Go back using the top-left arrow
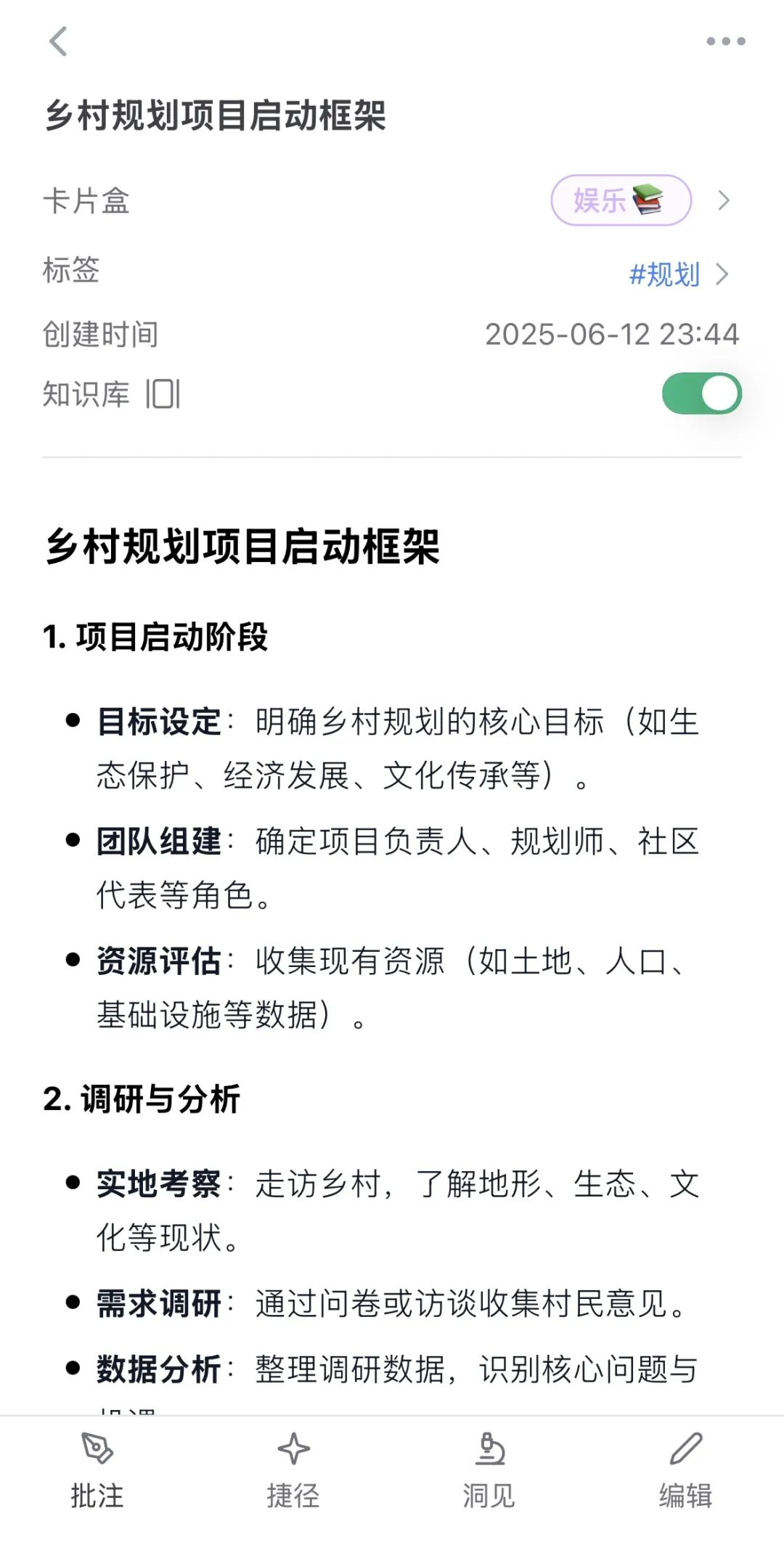 tap(58, 41)
